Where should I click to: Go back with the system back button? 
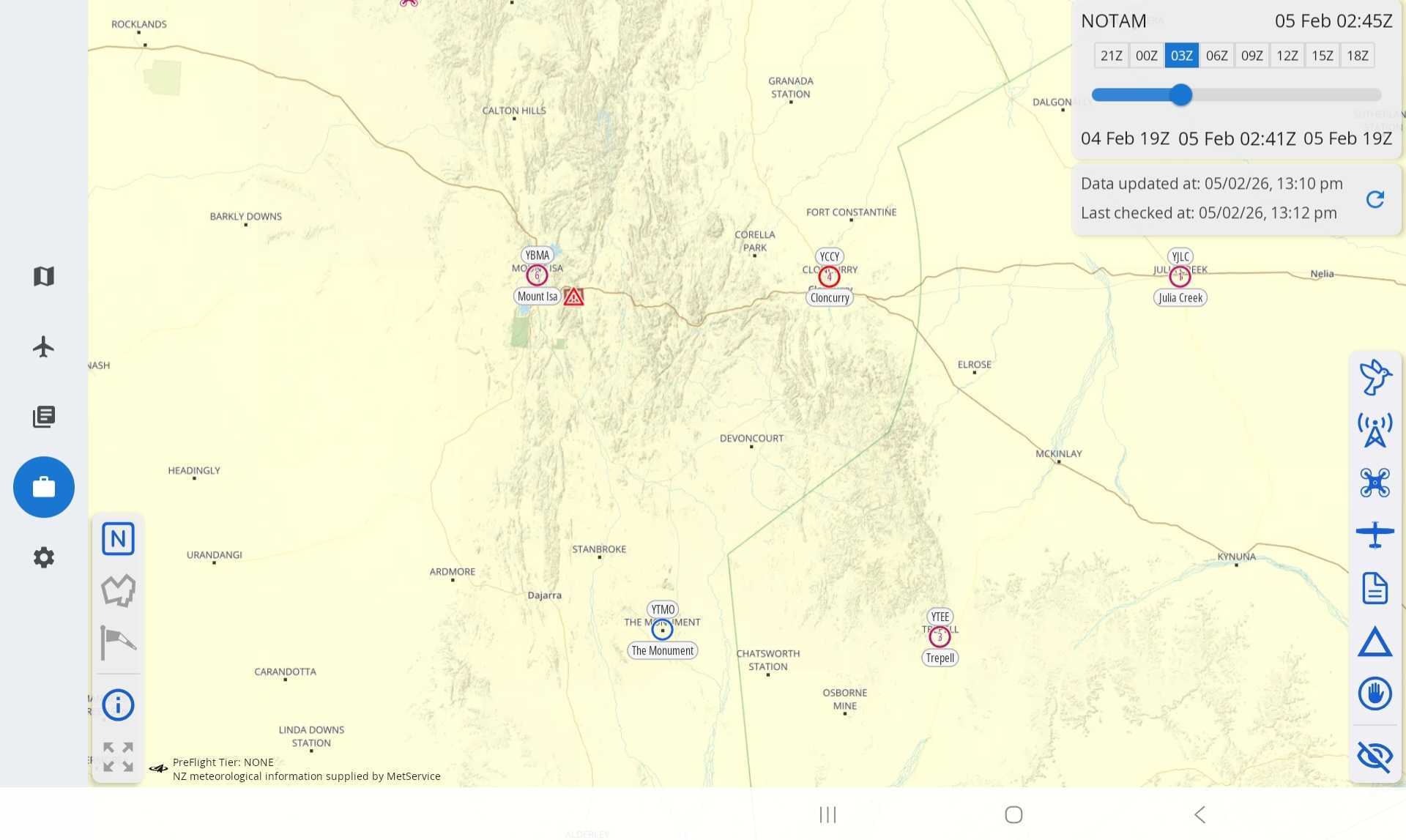(x=1199, y=814)
